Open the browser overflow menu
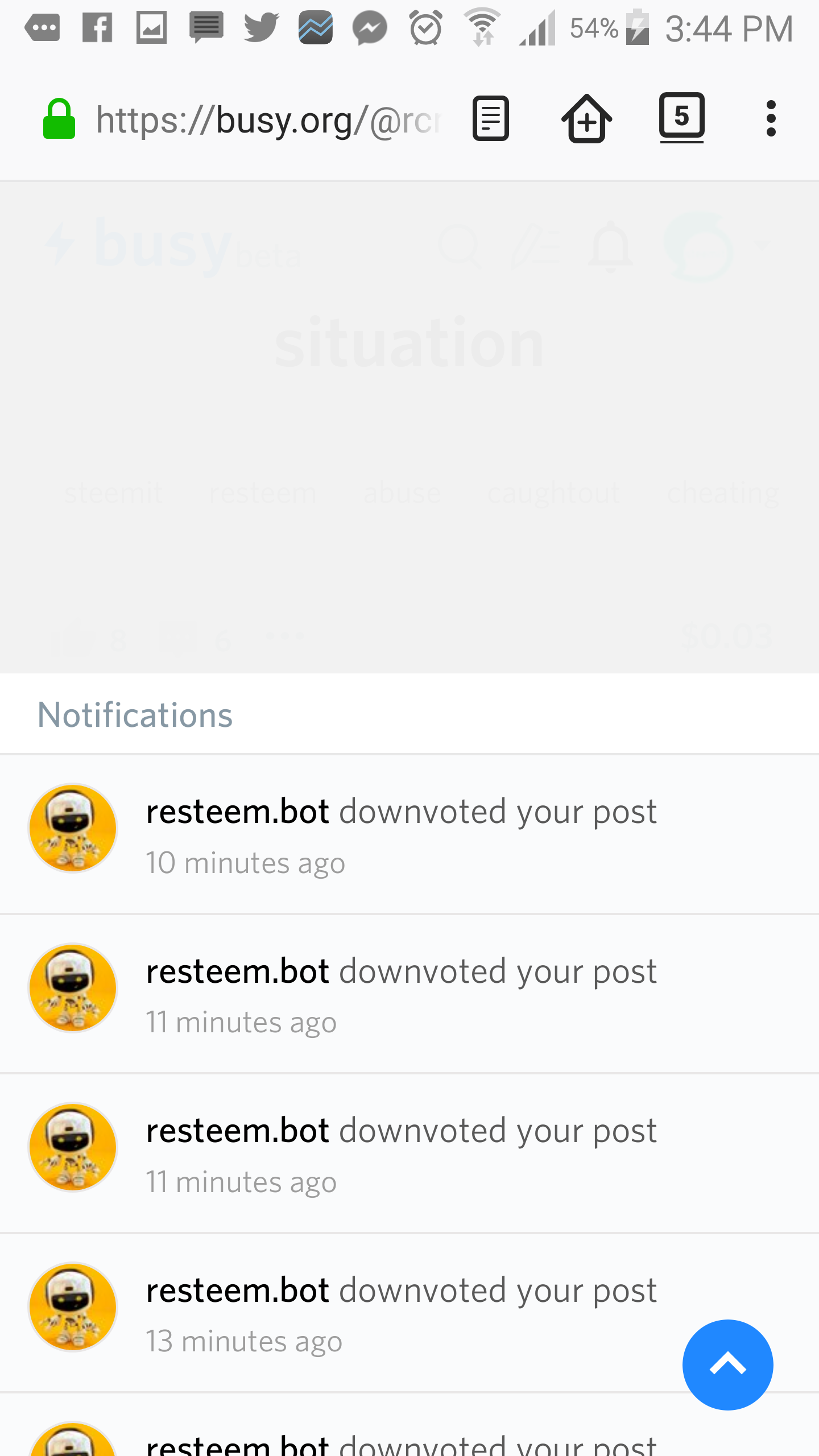Image resolution: width=819 pixels, height=1456 pixels. tap(771, 118)
